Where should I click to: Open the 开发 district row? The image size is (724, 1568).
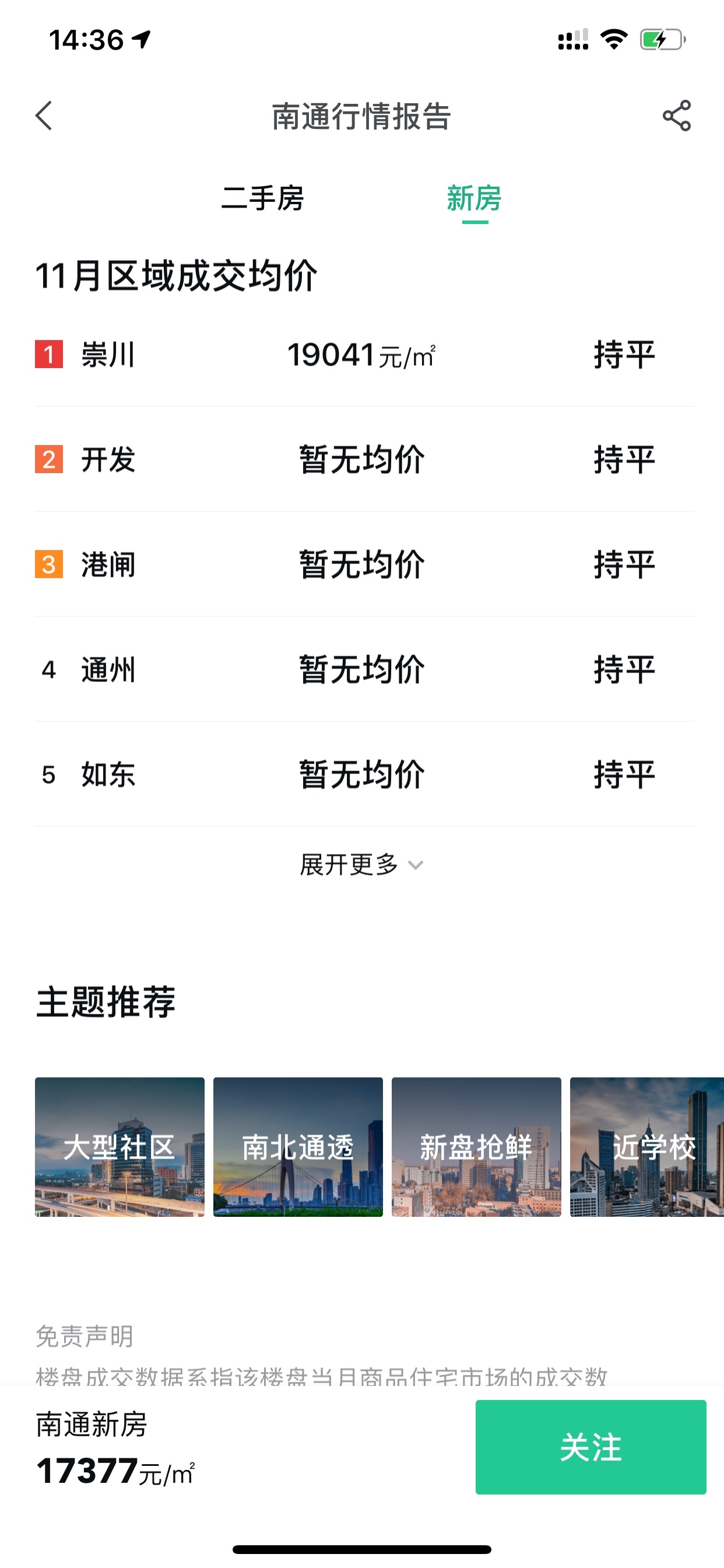[x=362, y=460]
